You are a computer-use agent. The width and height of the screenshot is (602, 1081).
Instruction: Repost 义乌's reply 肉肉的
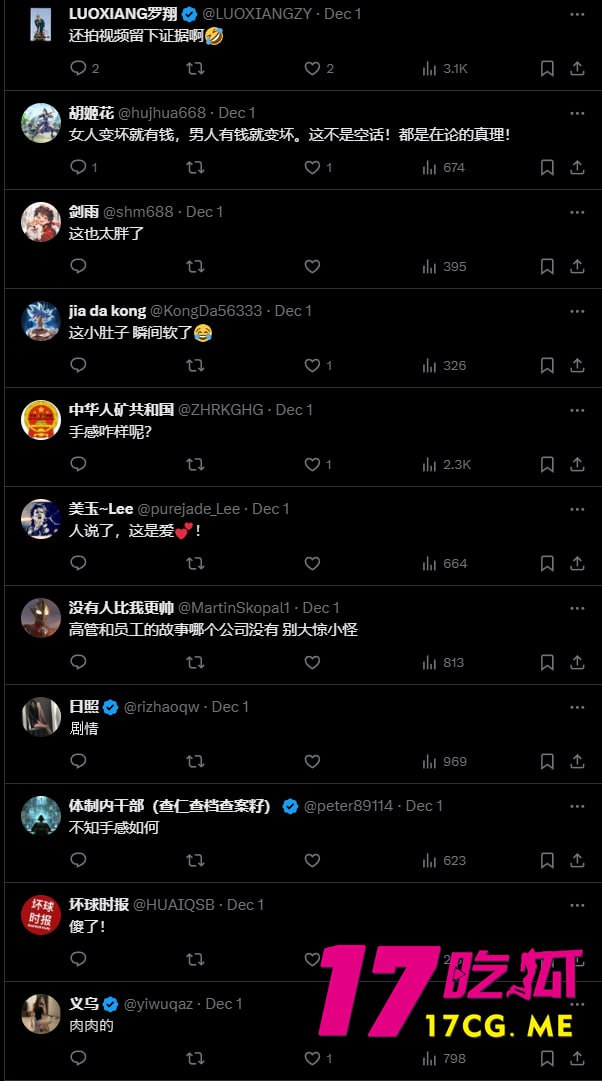pos(196,1058)
